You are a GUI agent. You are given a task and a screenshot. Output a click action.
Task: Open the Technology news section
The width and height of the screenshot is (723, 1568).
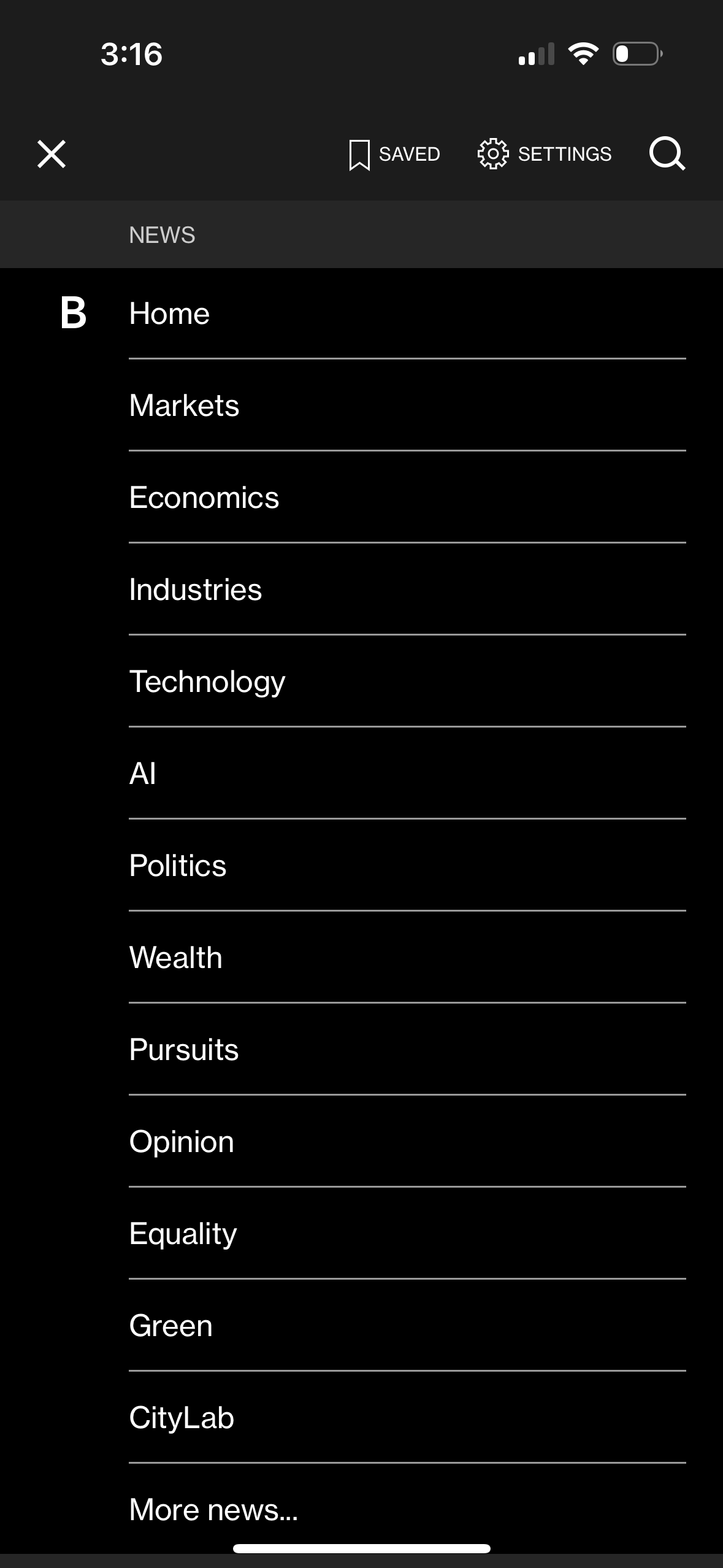pyautogui.click(x=207, y=681)
